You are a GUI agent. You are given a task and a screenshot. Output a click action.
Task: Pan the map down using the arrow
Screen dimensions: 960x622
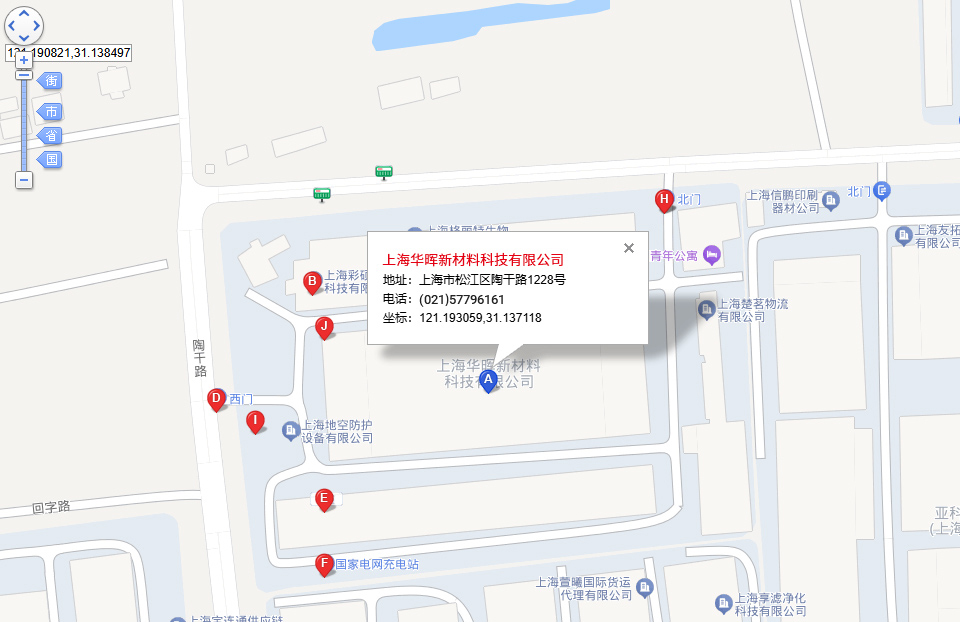click(24, 38)
